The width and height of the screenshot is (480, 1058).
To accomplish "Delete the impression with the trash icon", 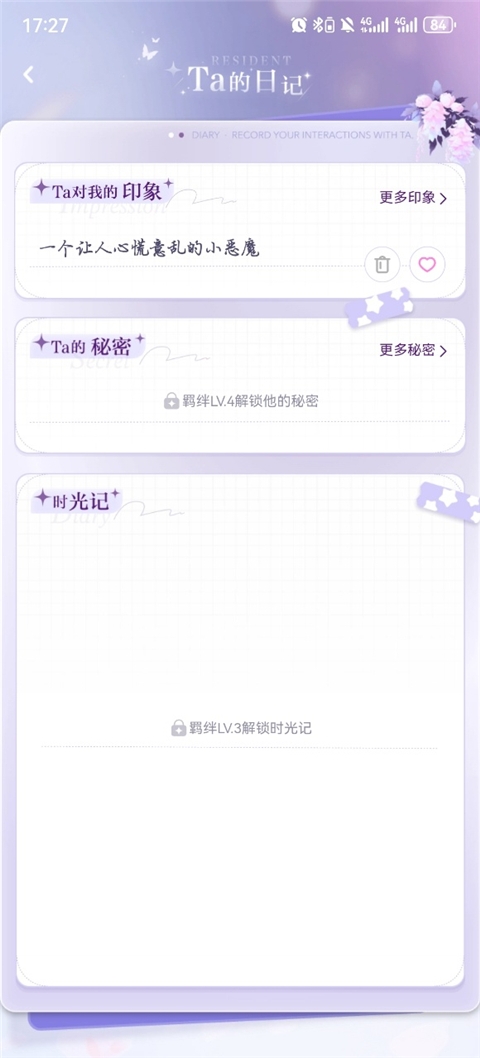I will click(382, 264).
